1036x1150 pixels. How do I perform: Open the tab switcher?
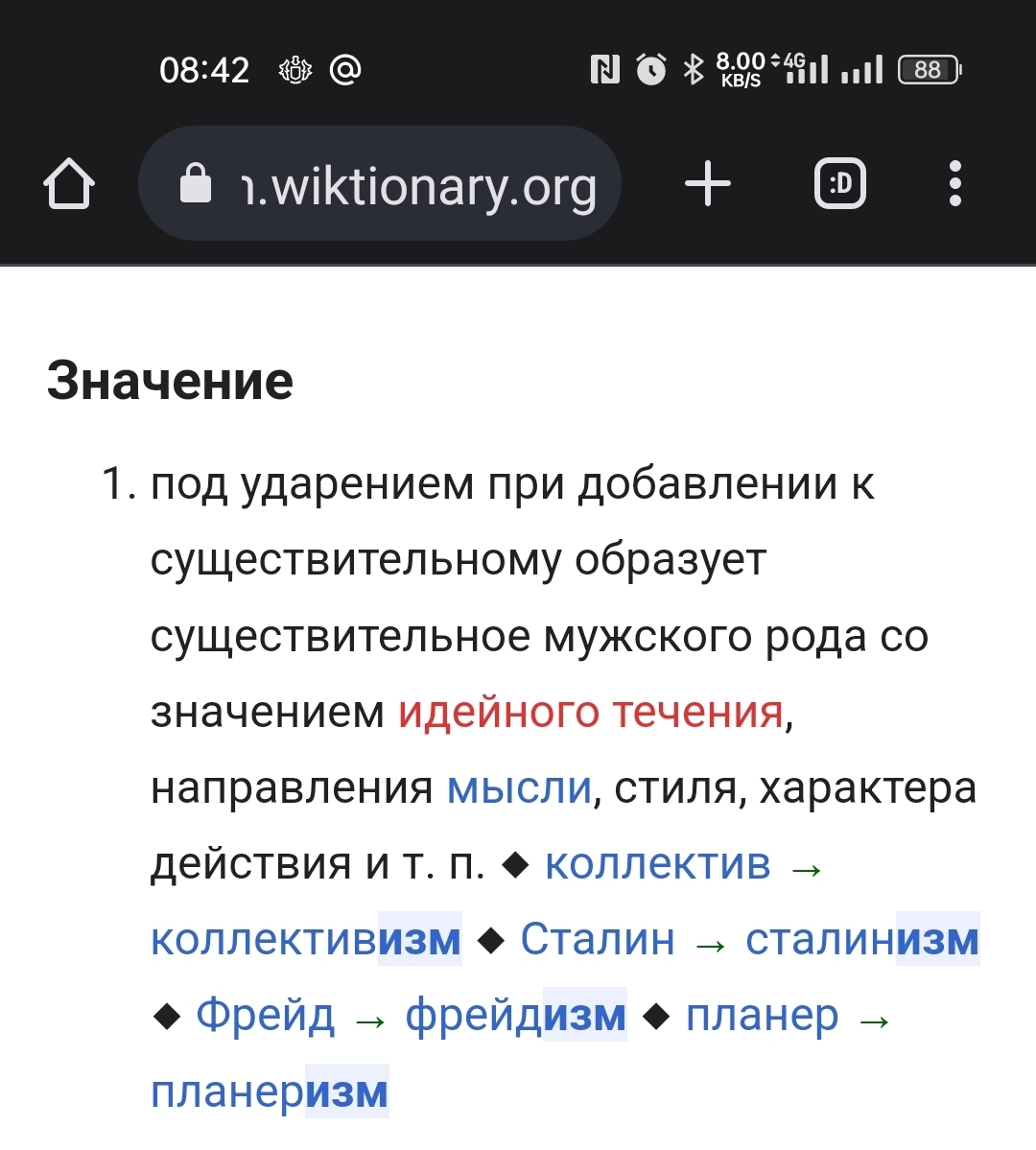[x=839, y=183]
